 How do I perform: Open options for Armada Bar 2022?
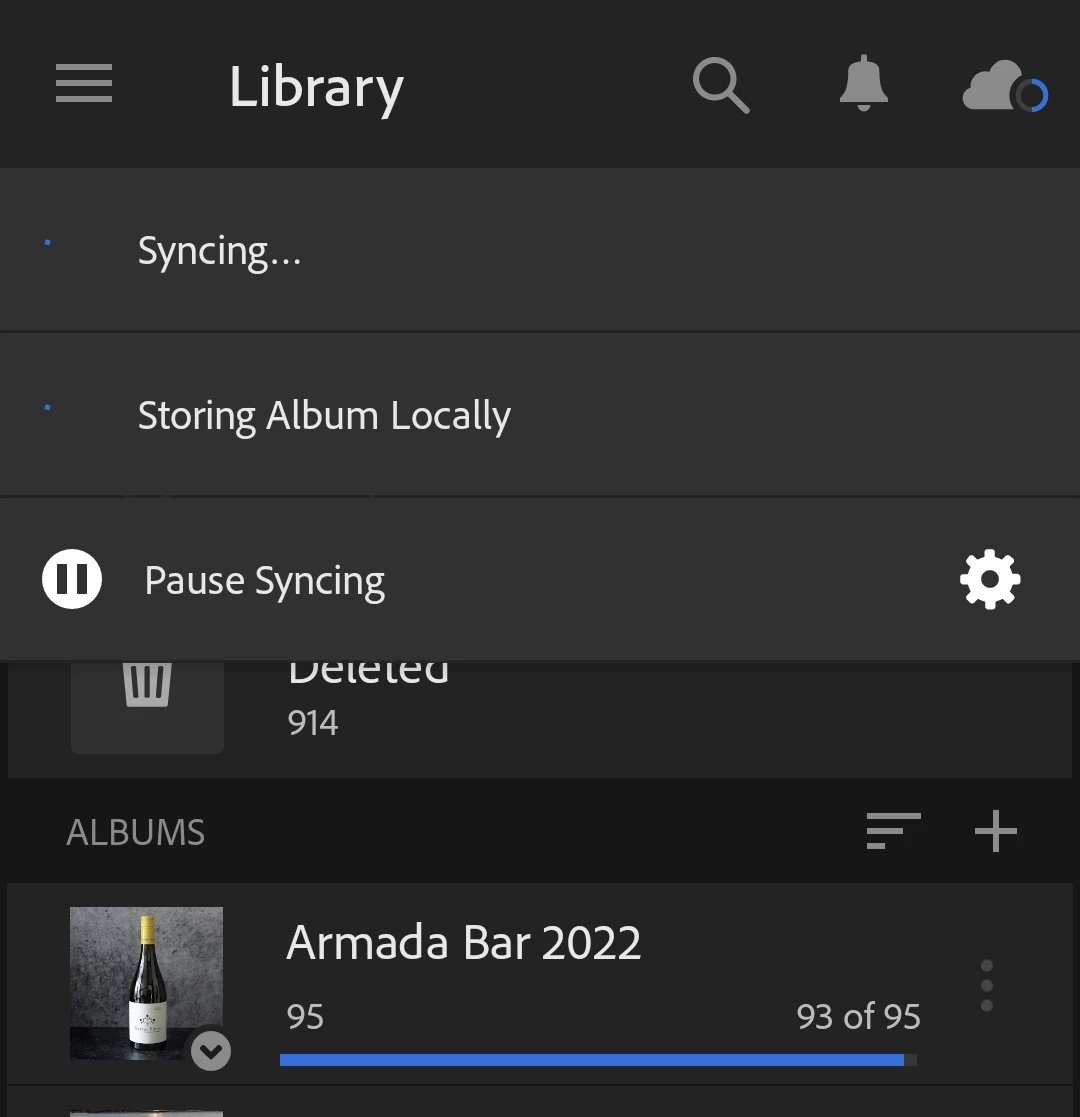coord(987,985)
